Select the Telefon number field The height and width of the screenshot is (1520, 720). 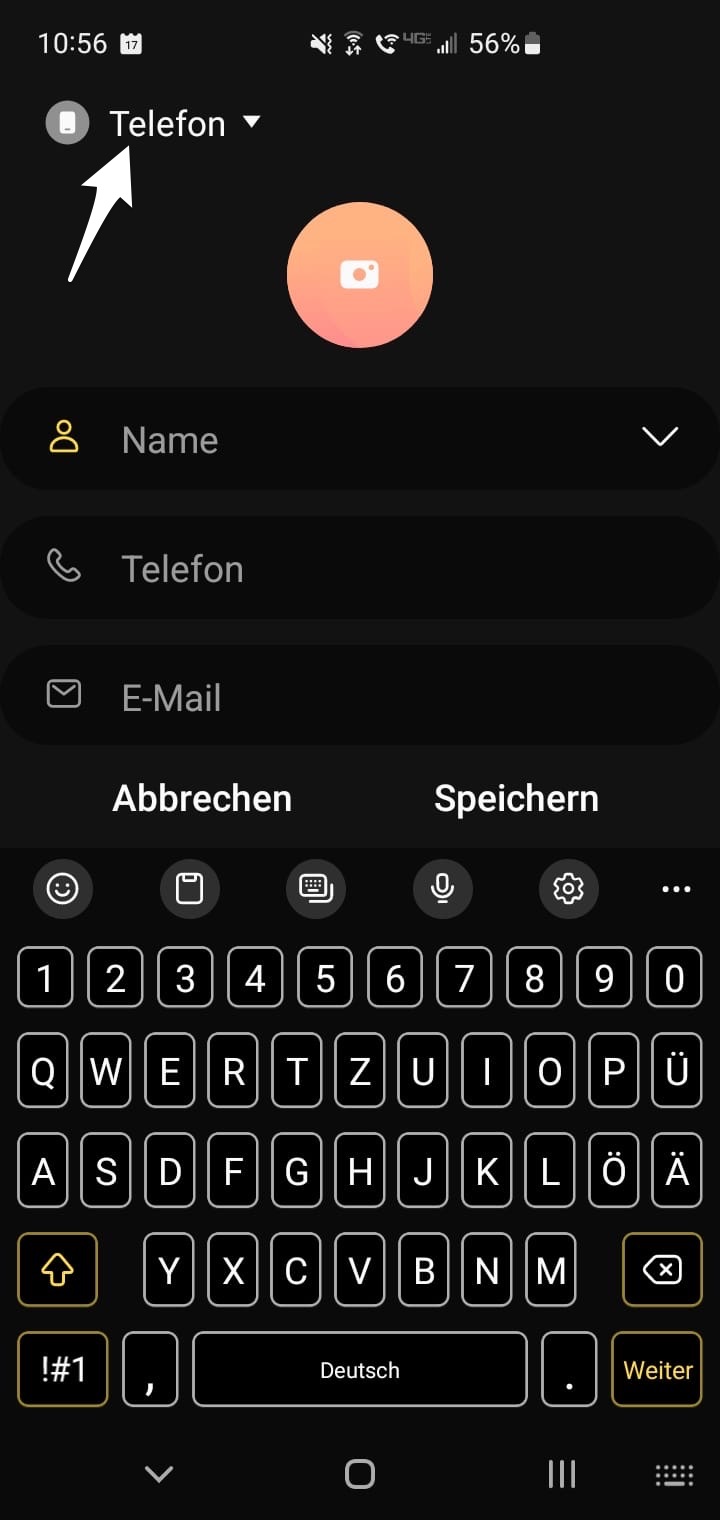(x=360, y=568)
